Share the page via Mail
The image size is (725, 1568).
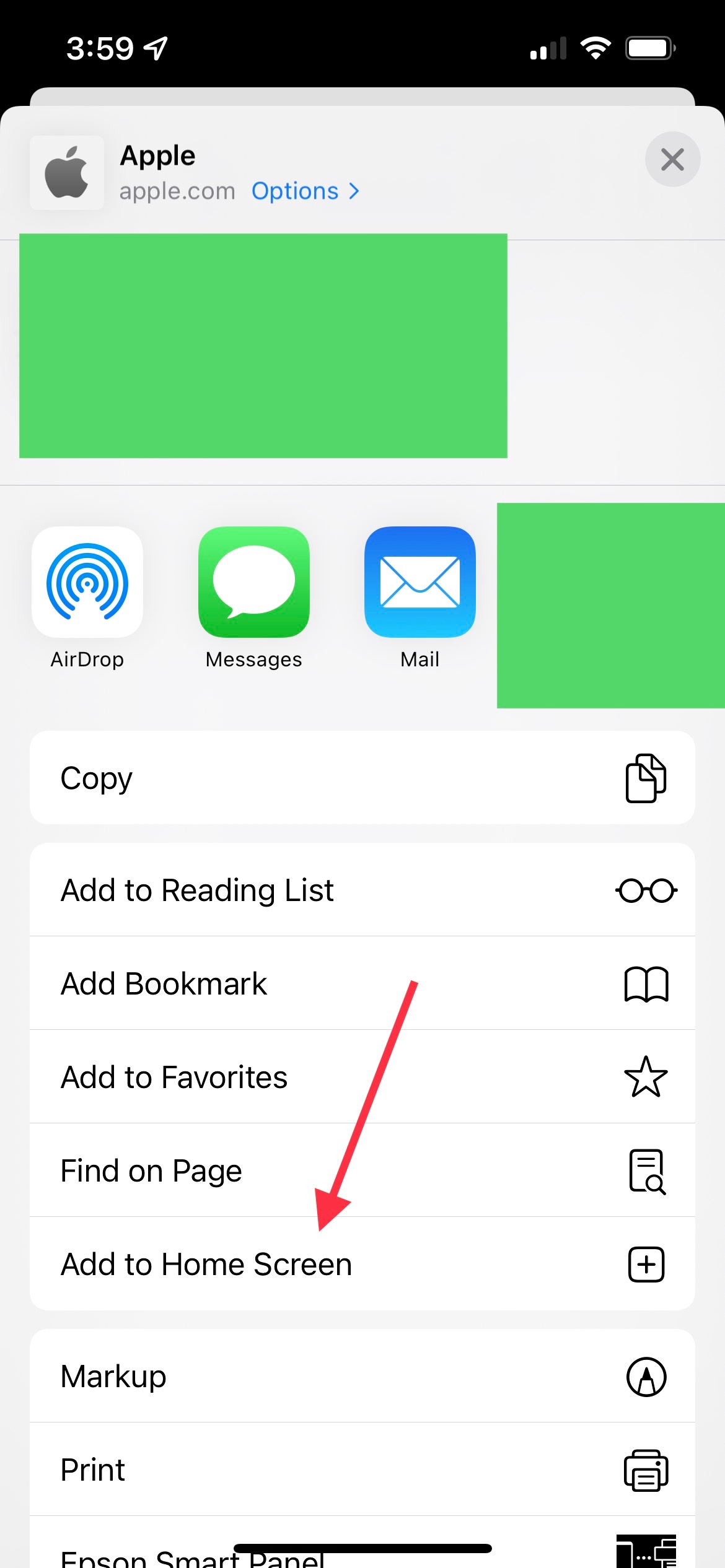(x=420, y=598)
